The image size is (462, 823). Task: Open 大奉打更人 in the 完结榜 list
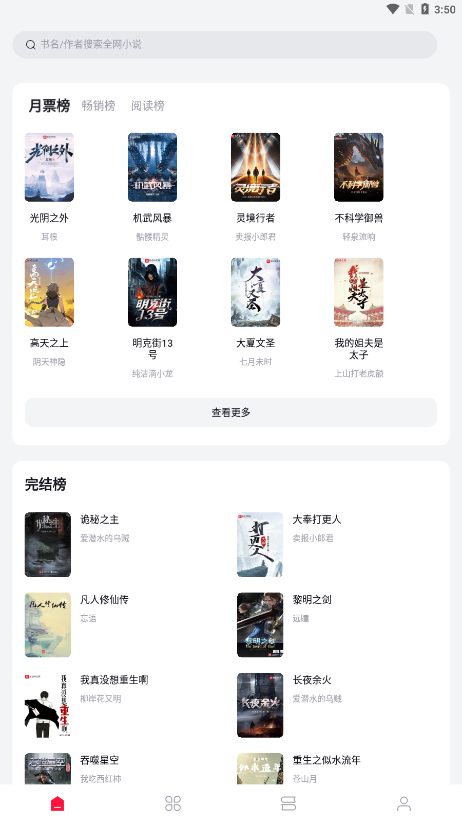pos(337,545)
